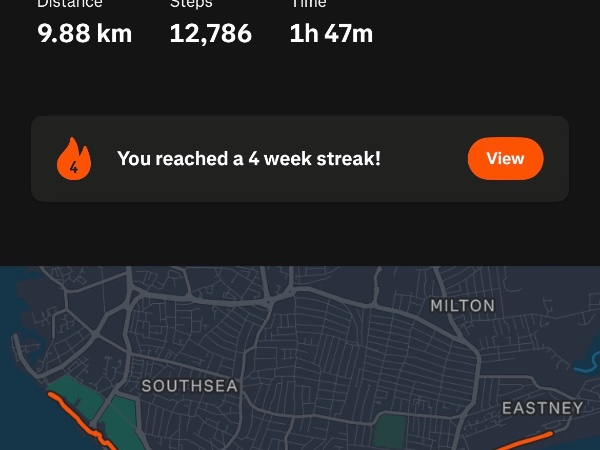This screenshot has height=450, width=600.
Task: View the 4 week streak details
Action: [x=505, y=159]
